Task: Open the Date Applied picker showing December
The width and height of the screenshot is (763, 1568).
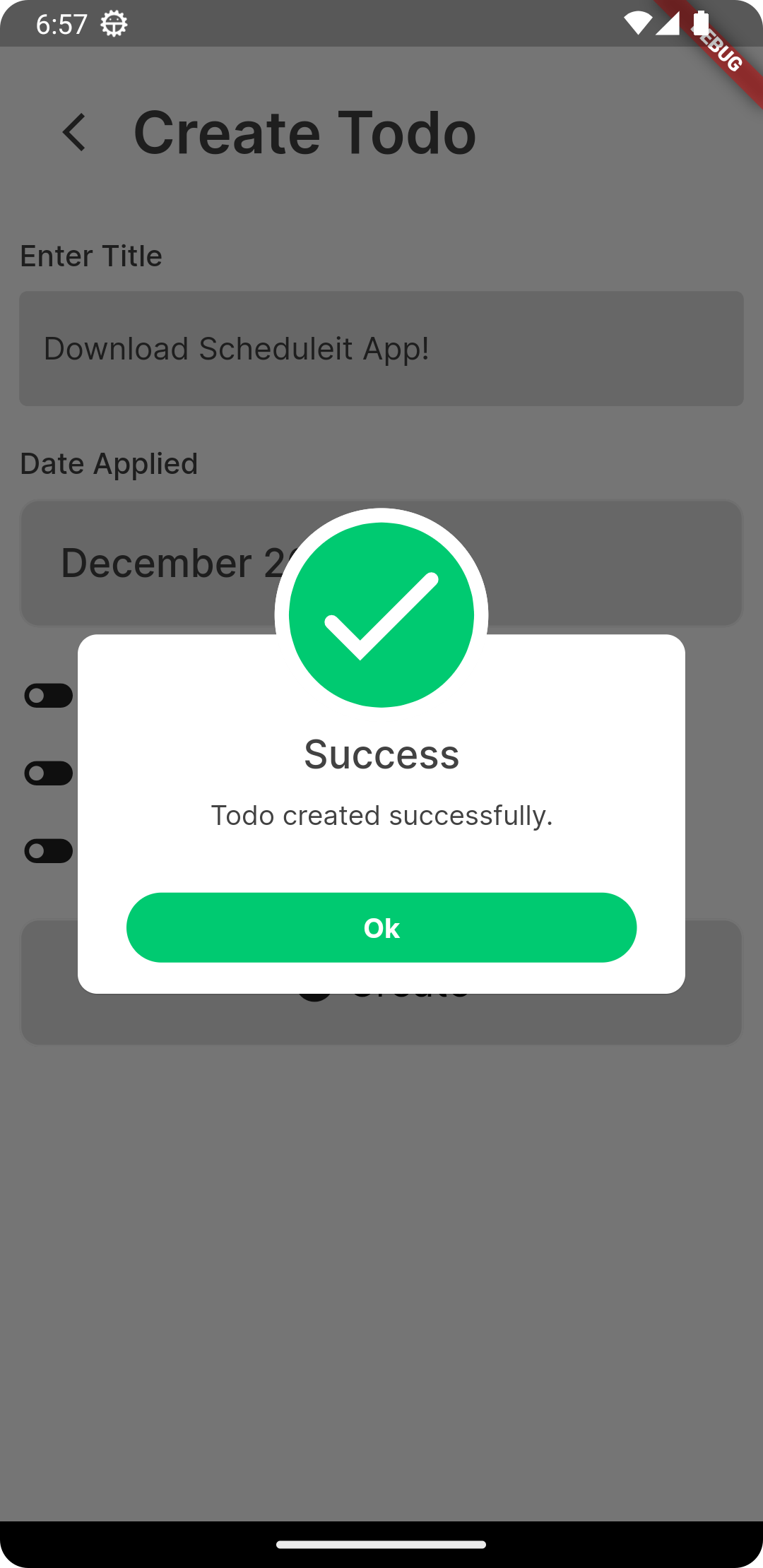Action: tap(381, 563)
